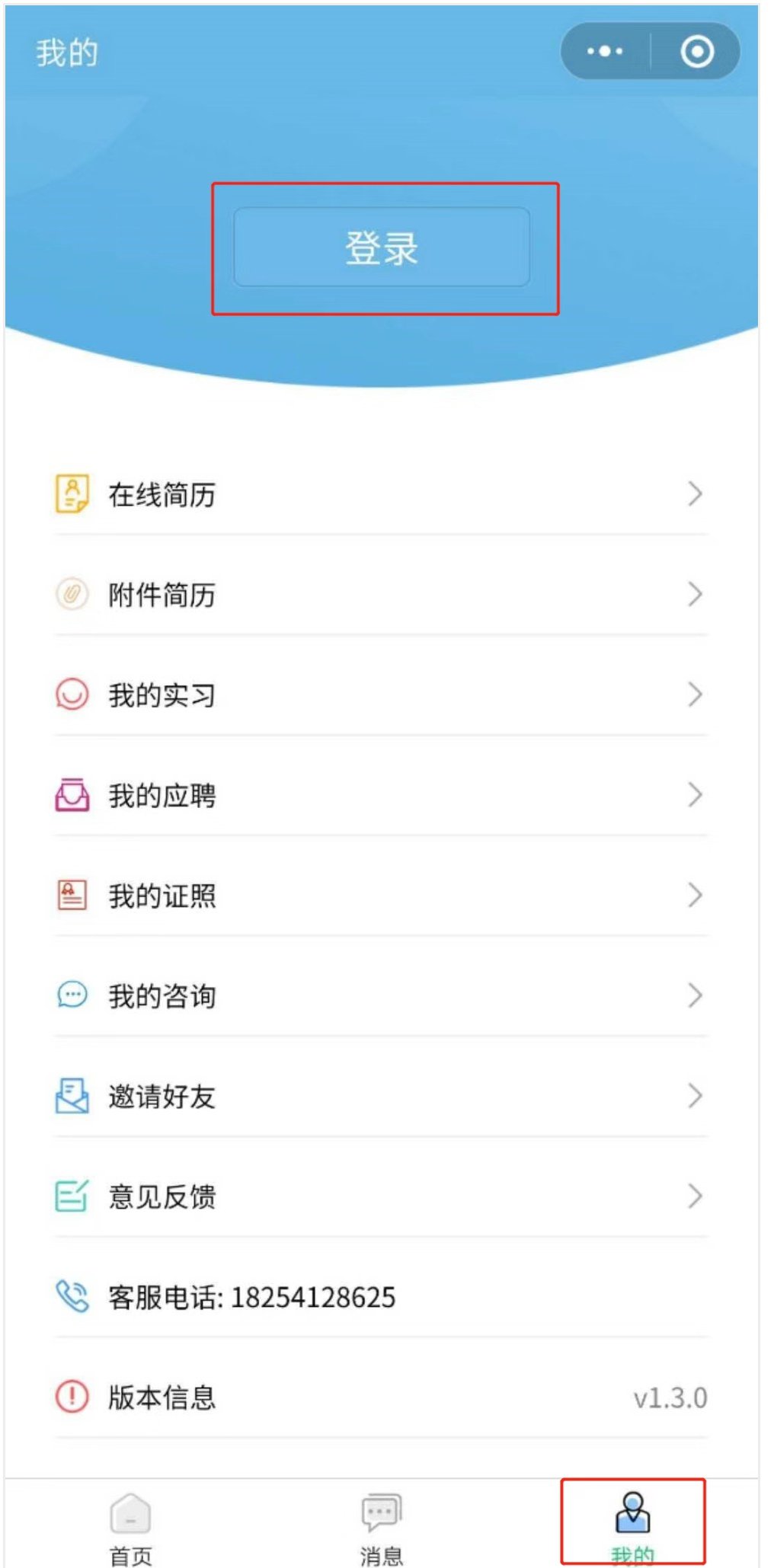Select the 我的 profile tab

click(633, 1522)
